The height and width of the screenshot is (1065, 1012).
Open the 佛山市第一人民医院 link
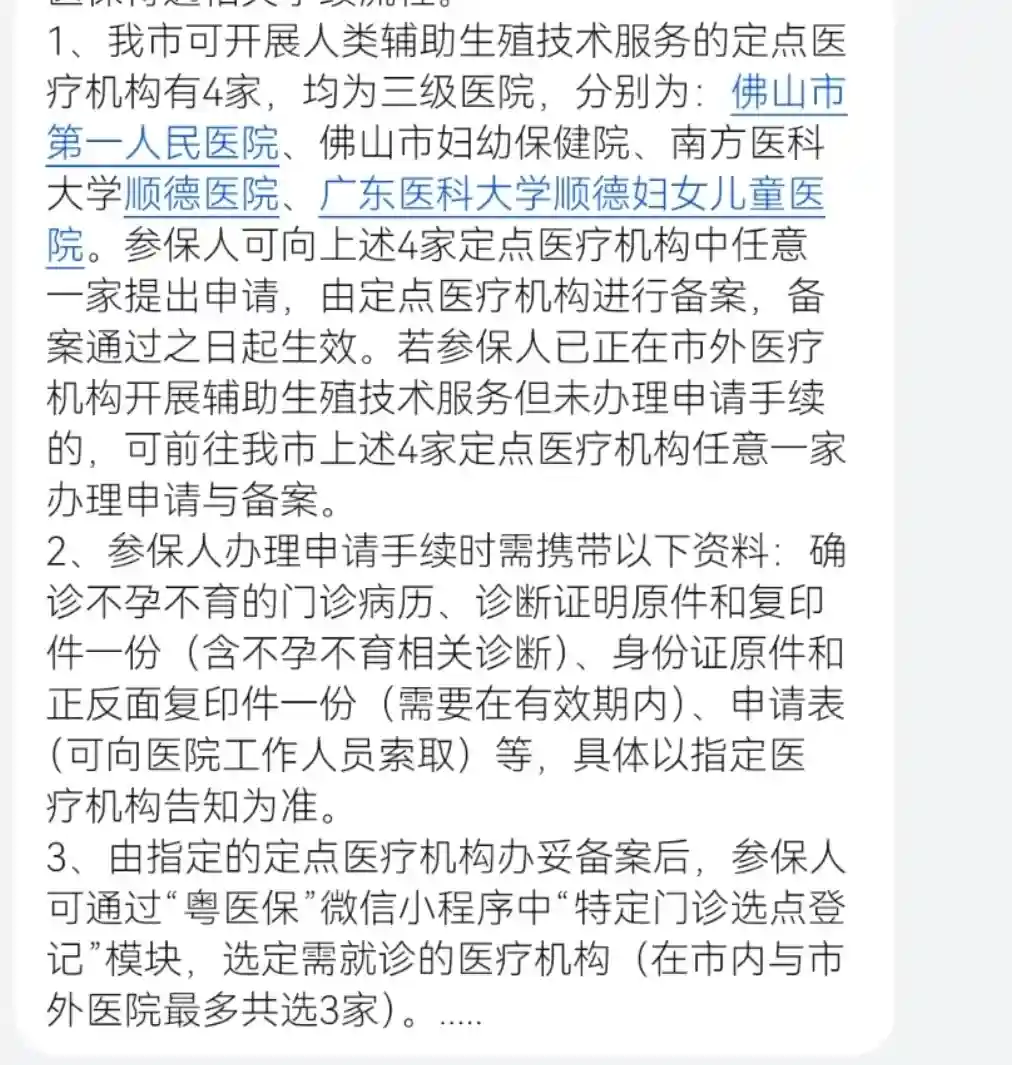coord(162,144)
